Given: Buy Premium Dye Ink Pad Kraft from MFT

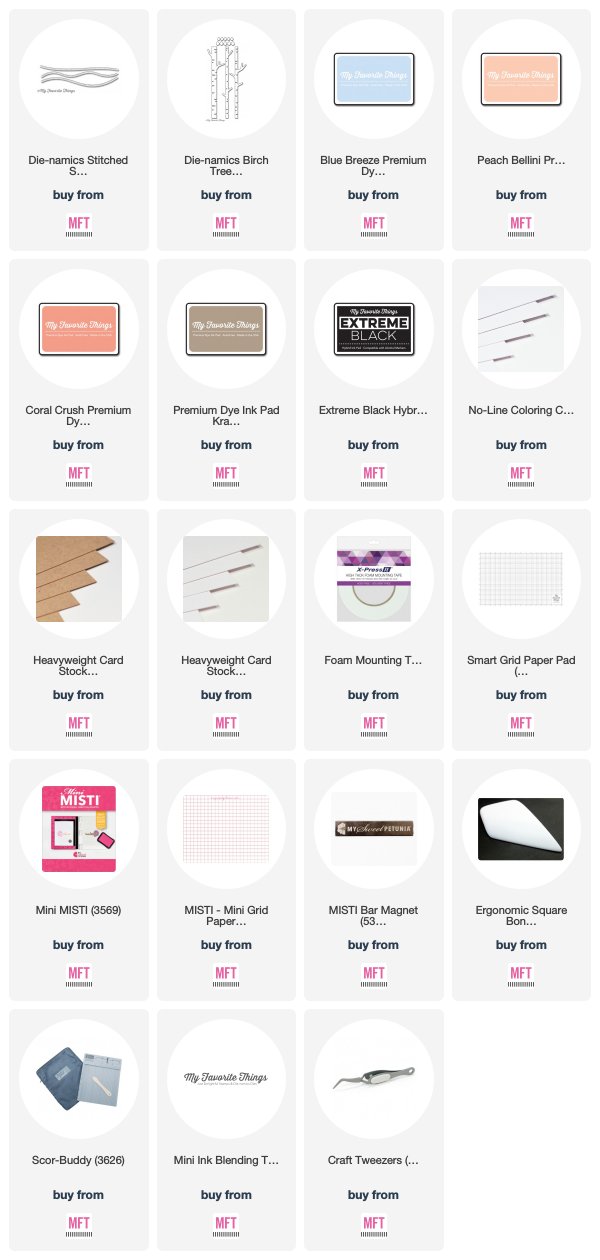Looking at the screenshot, I should 226,475.
